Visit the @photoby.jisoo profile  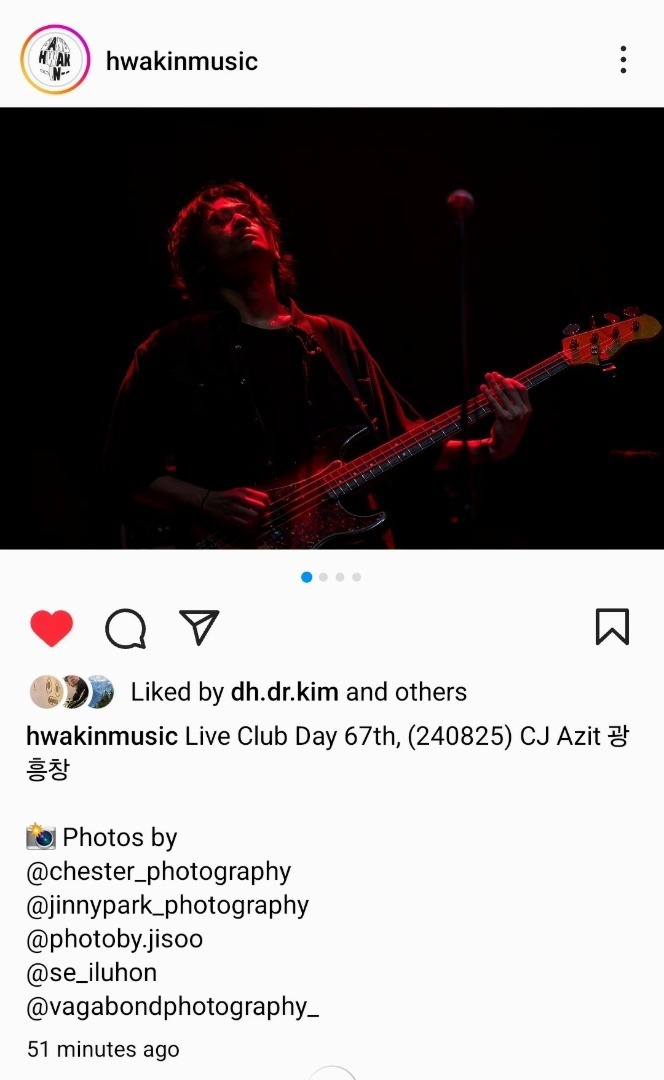tap(114, 939)
